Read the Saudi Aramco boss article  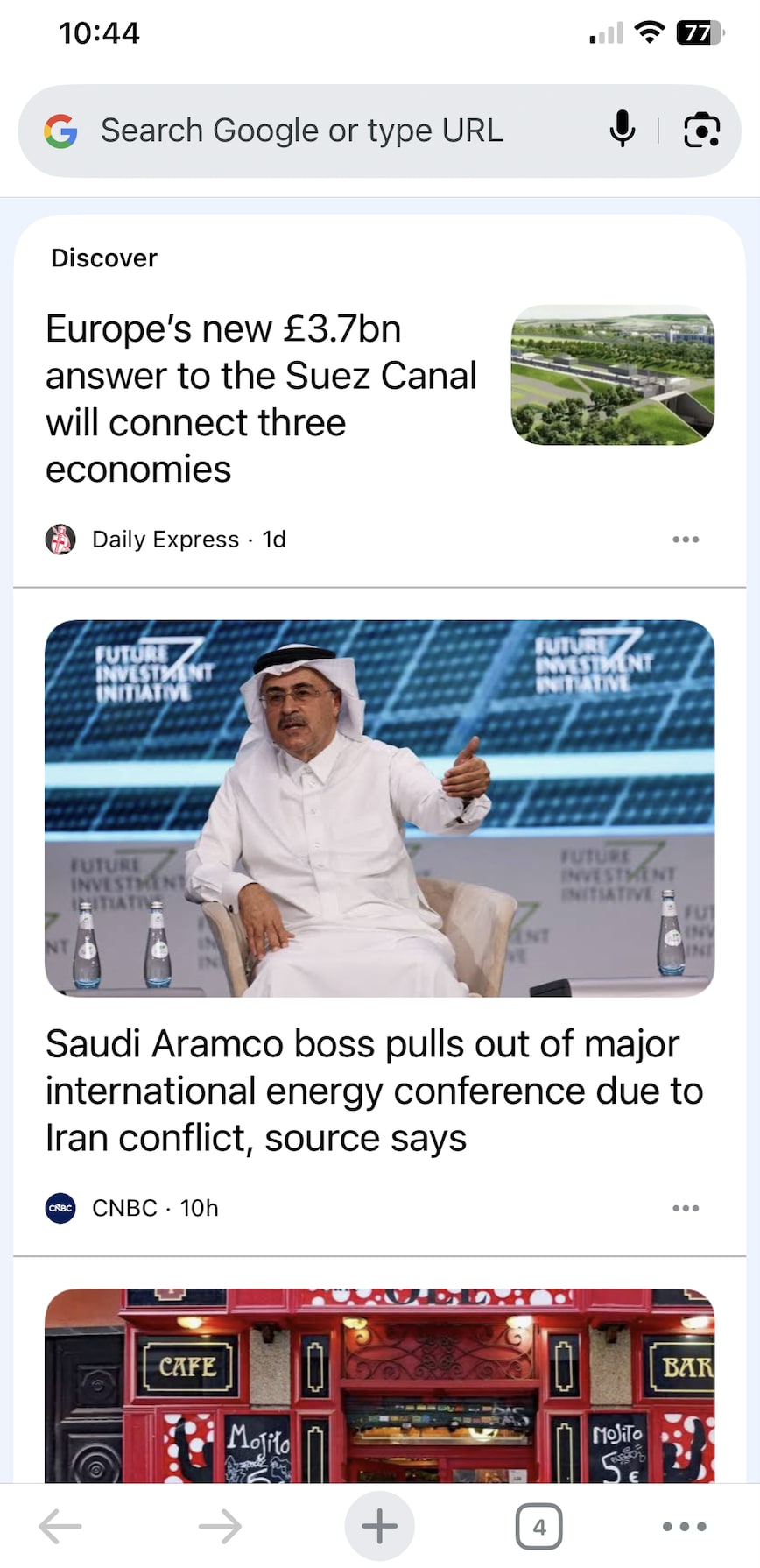pyautogui.click(x=375, y=1091)
